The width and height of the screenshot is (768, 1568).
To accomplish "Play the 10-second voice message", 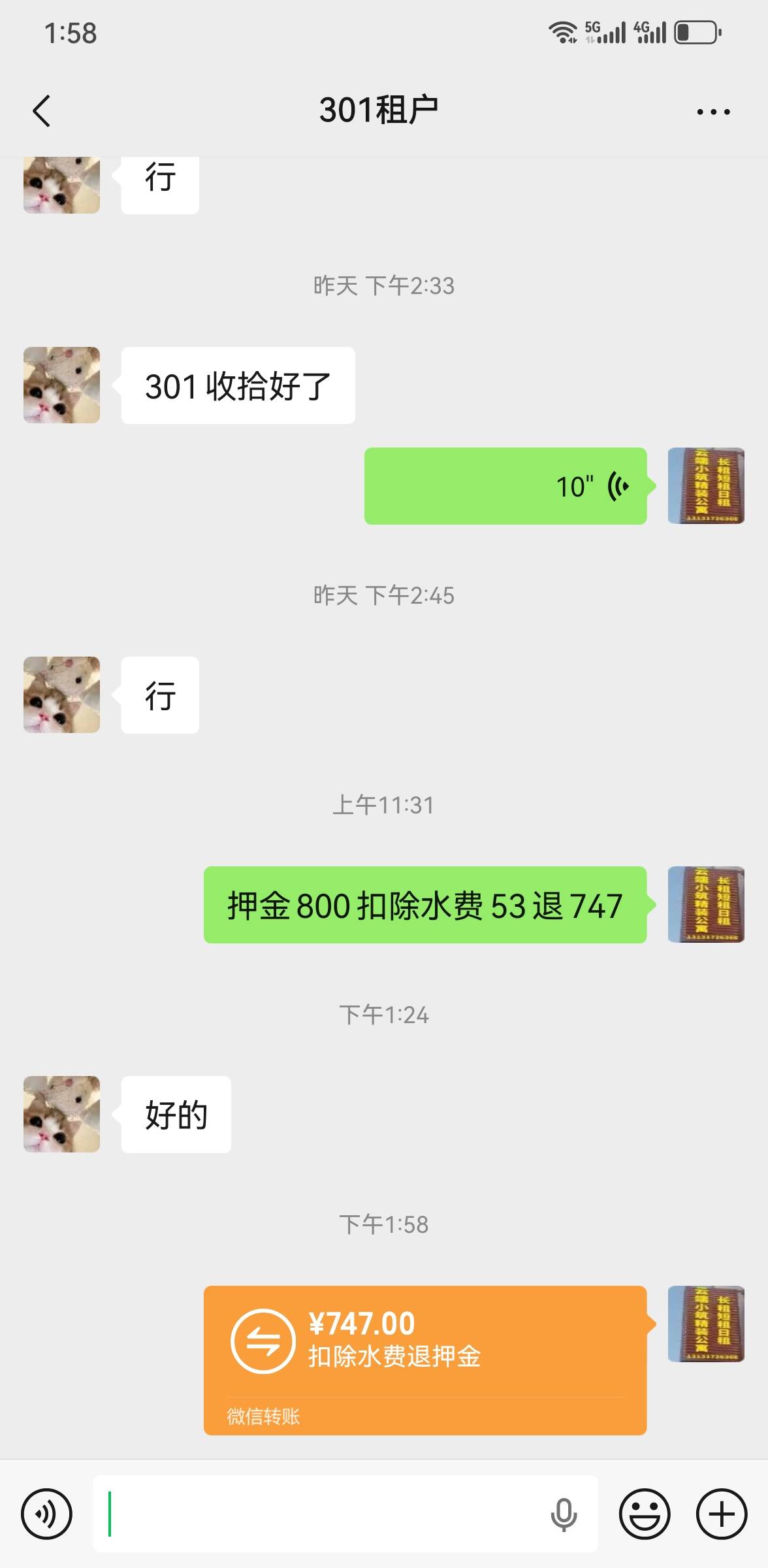I will (x=505, y=486).
